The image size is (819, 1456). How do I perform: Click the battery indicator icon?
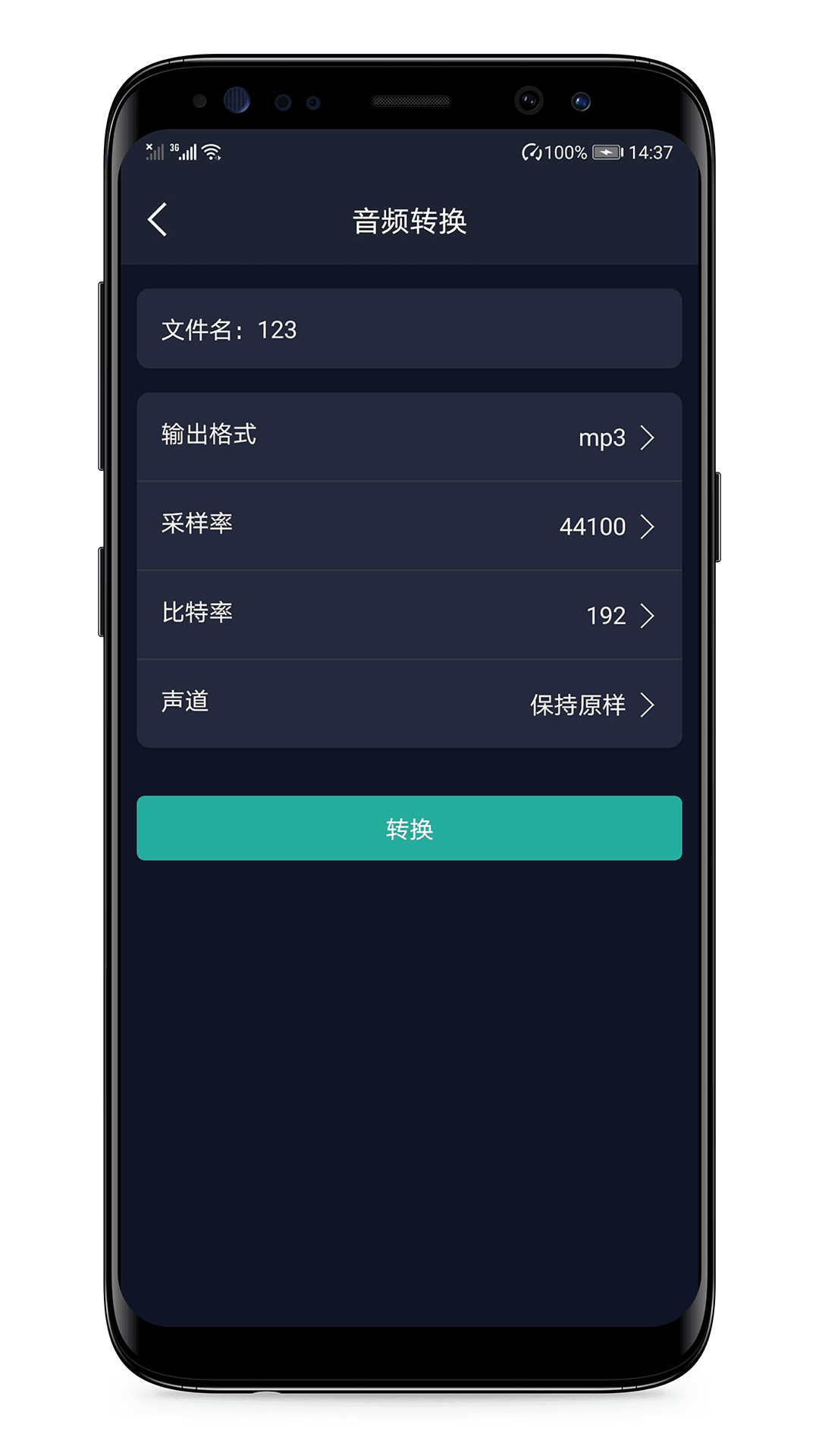pyautogui.click(x=607, y=152)
